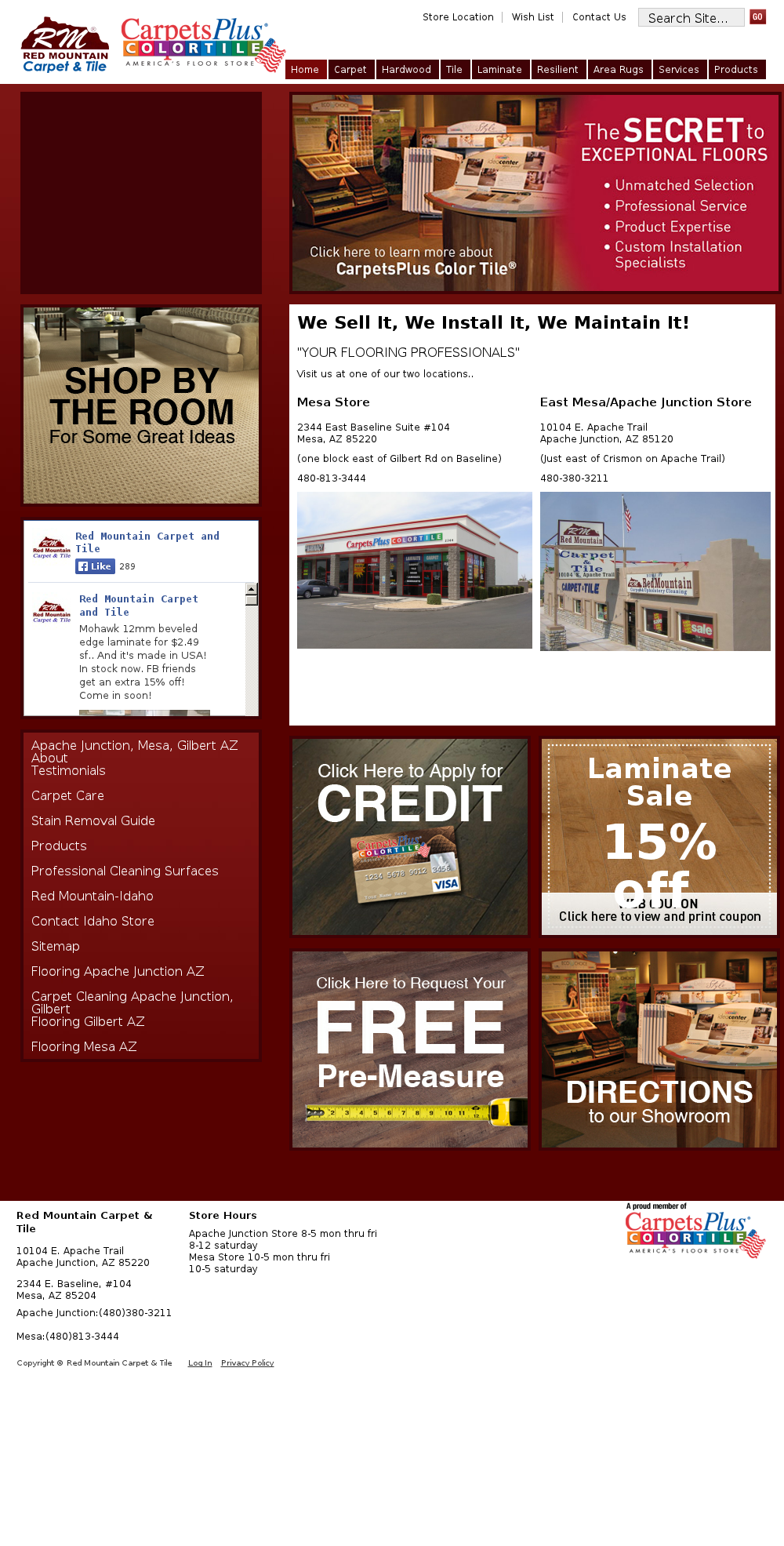View the Services tab
The height and width of the screenshot is (1546, 784).
pos(678,70)
